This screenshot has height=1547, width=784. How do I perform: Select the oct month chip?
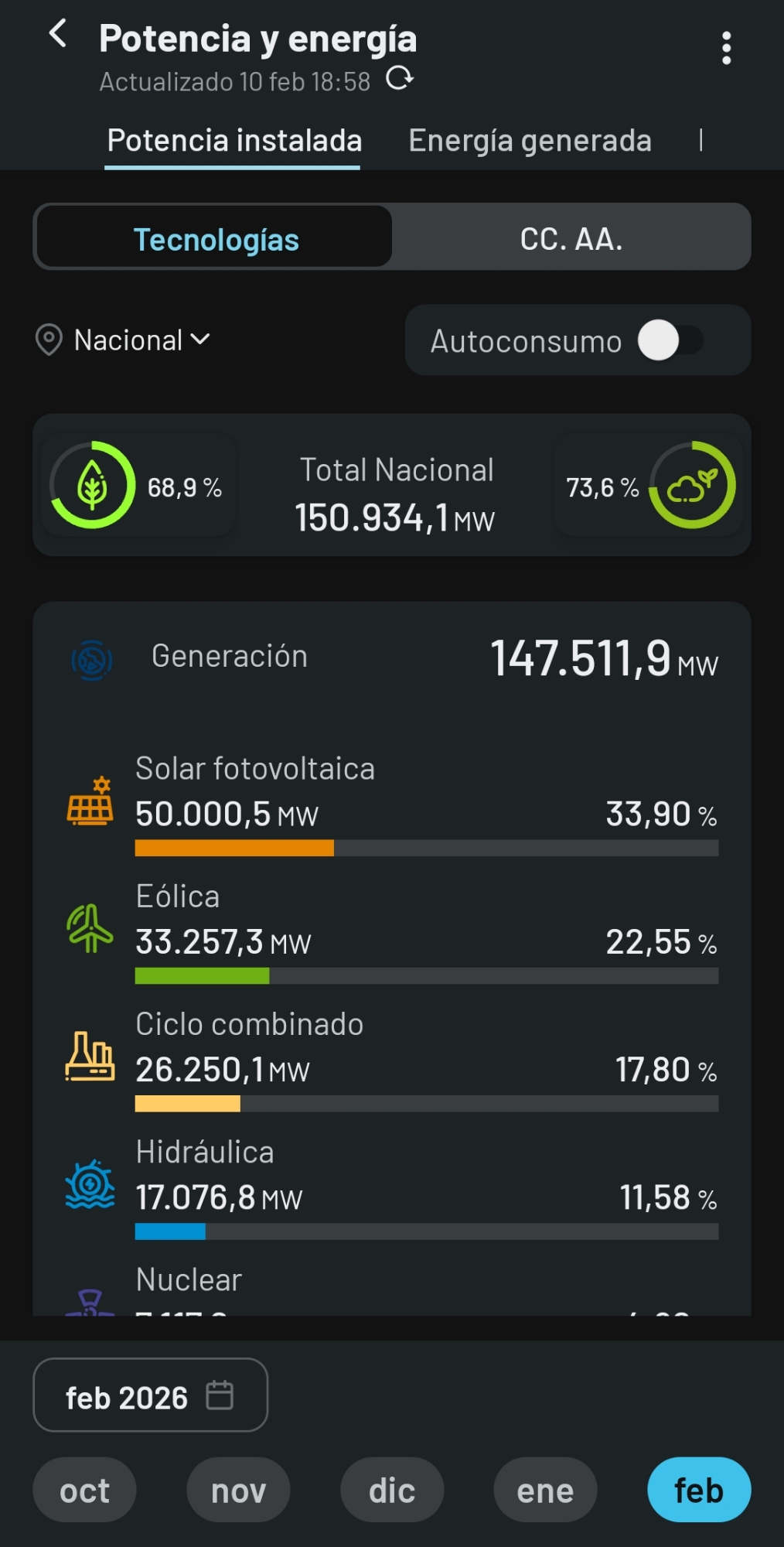point(84,1490)
